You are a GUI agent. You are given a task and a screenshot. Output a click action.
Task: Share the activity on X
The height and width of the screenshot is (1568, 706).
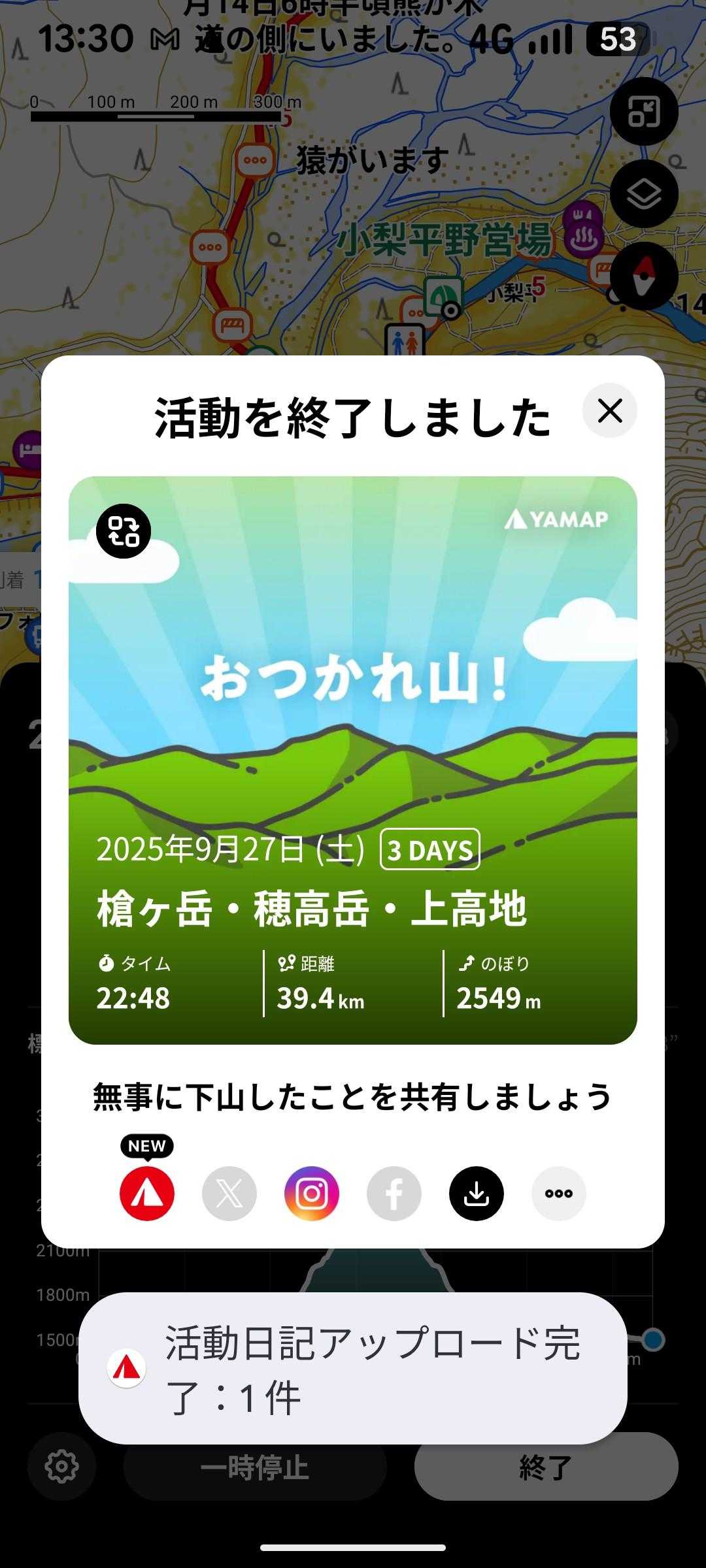pos(229,1194)
